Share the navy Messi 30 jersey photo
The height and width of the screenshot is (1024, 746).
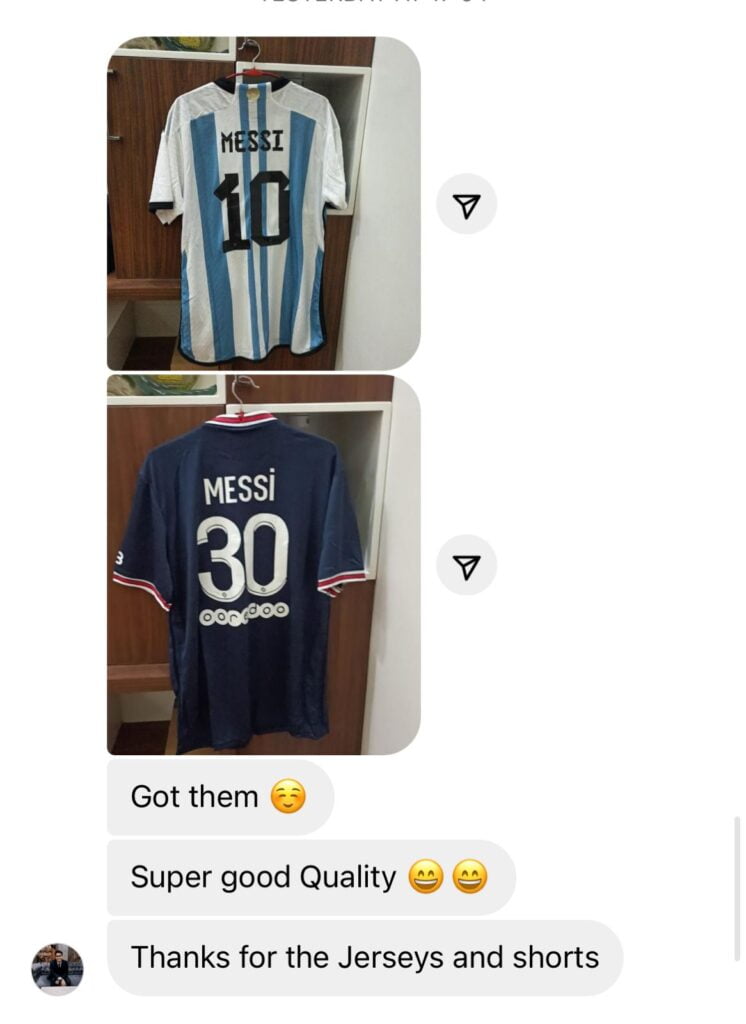[466, 565]
